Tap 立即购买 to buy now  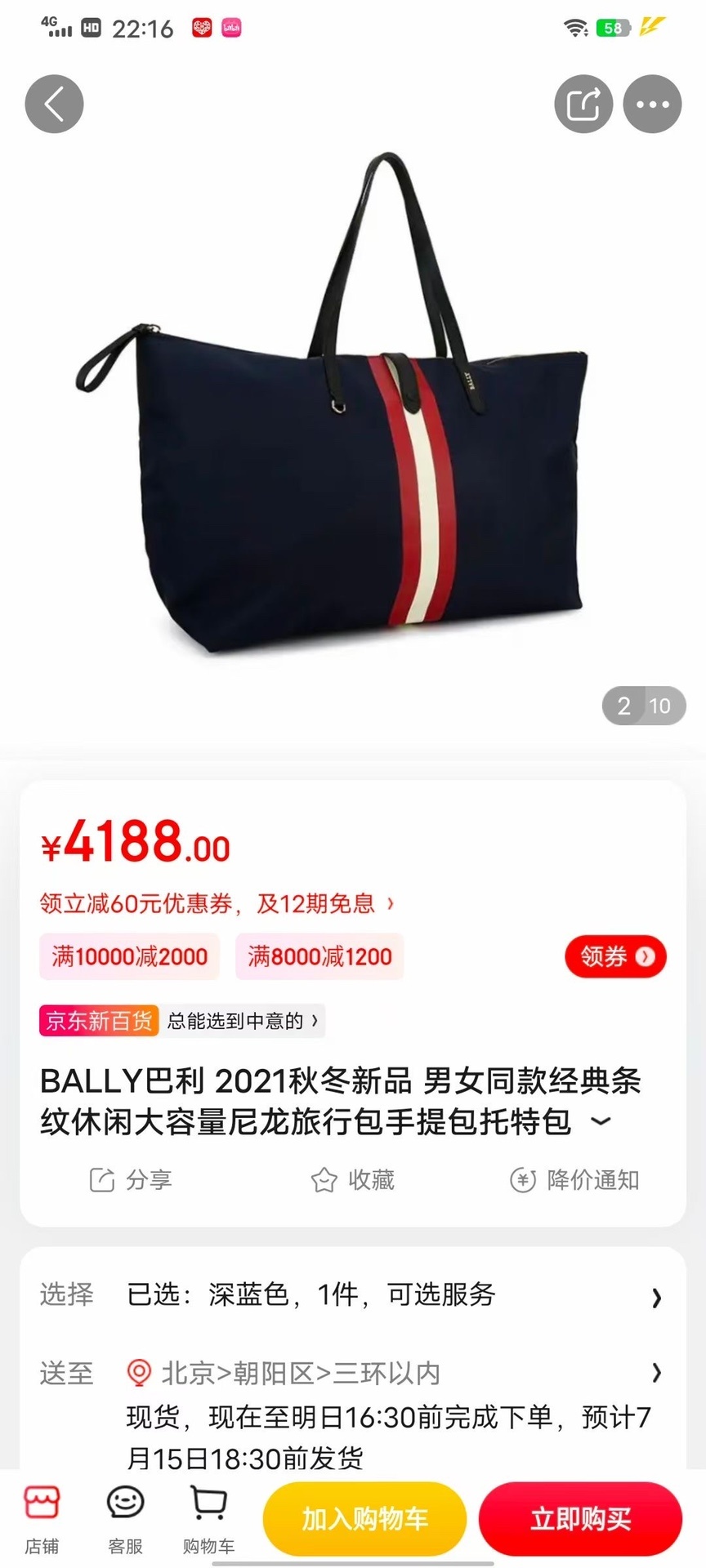580,1519
